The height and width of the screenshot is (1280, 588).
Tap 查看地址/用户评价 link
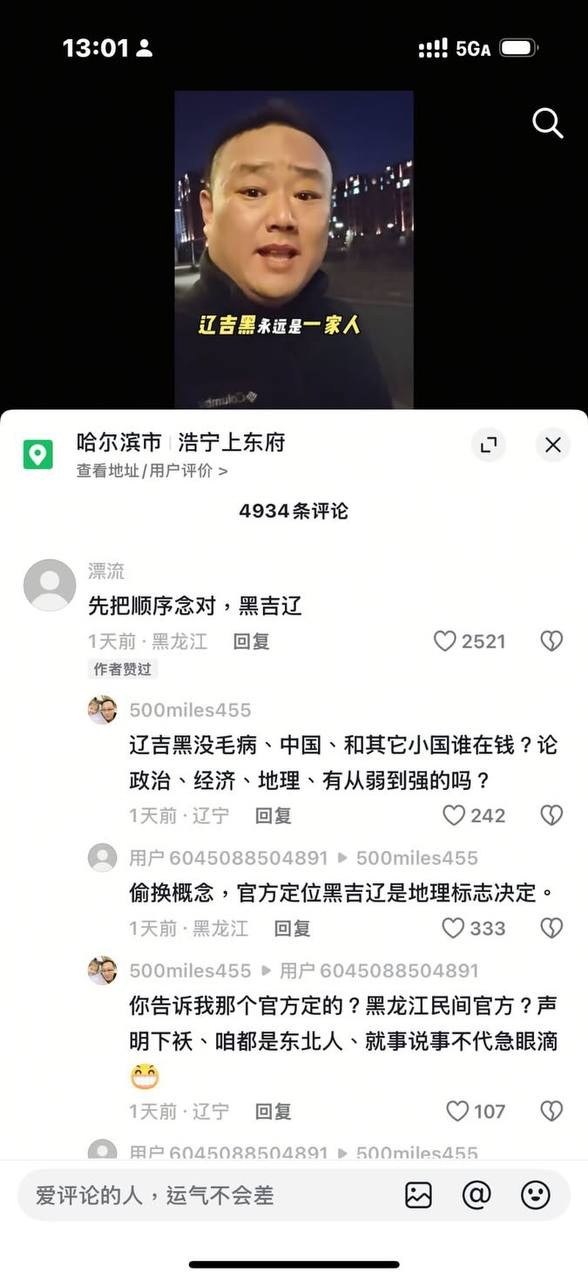152,470
